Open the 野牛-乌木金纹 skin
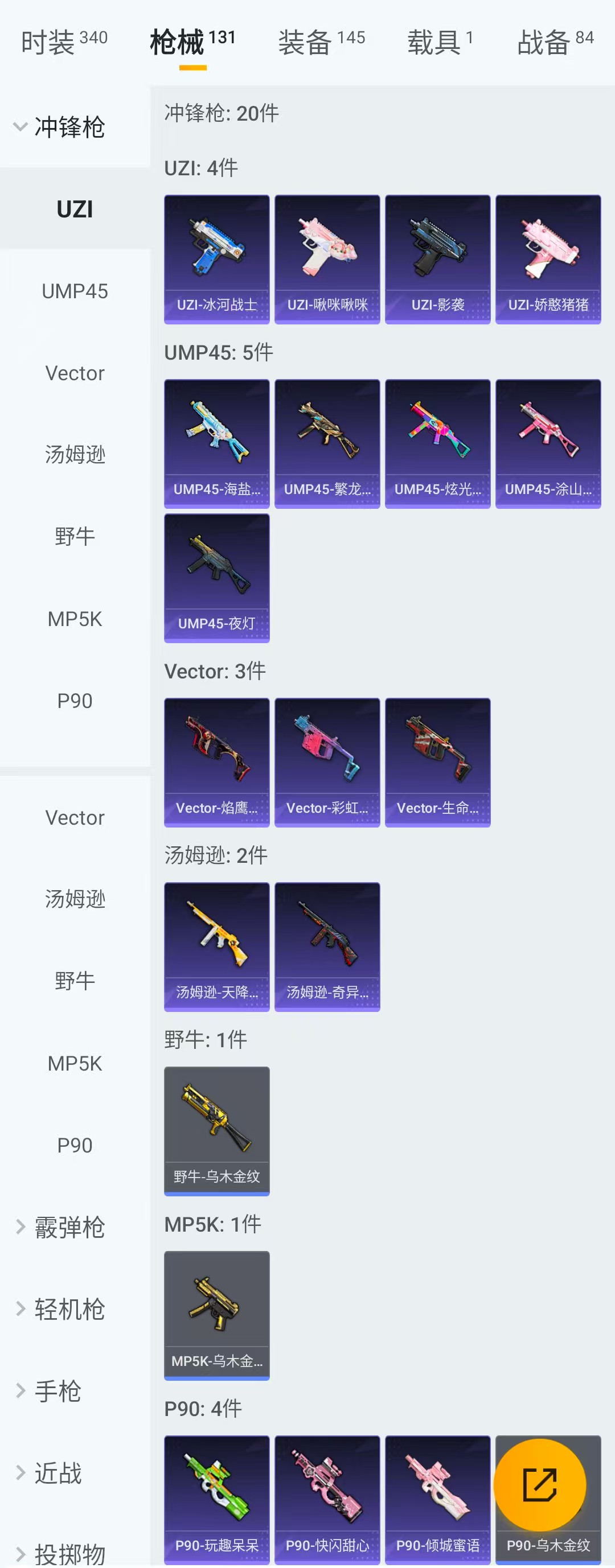 217,1130
